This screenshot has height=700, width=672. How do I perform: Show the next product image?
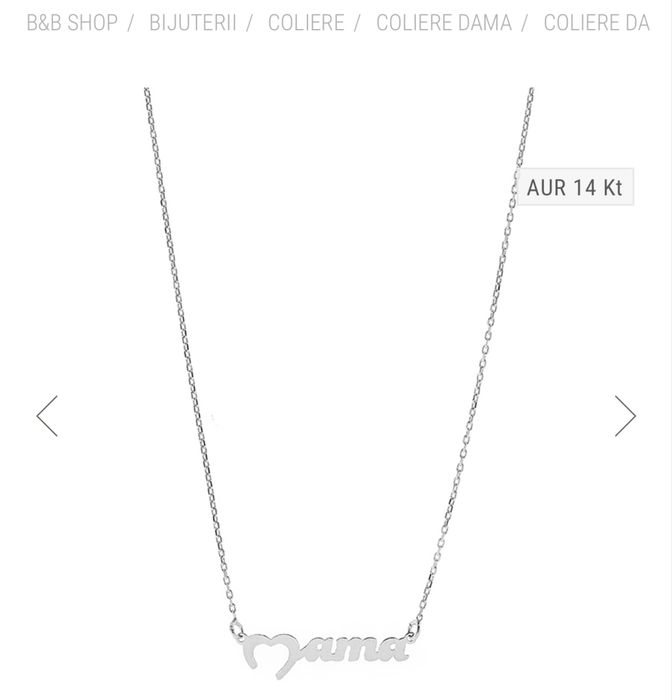tap(625, 416)
